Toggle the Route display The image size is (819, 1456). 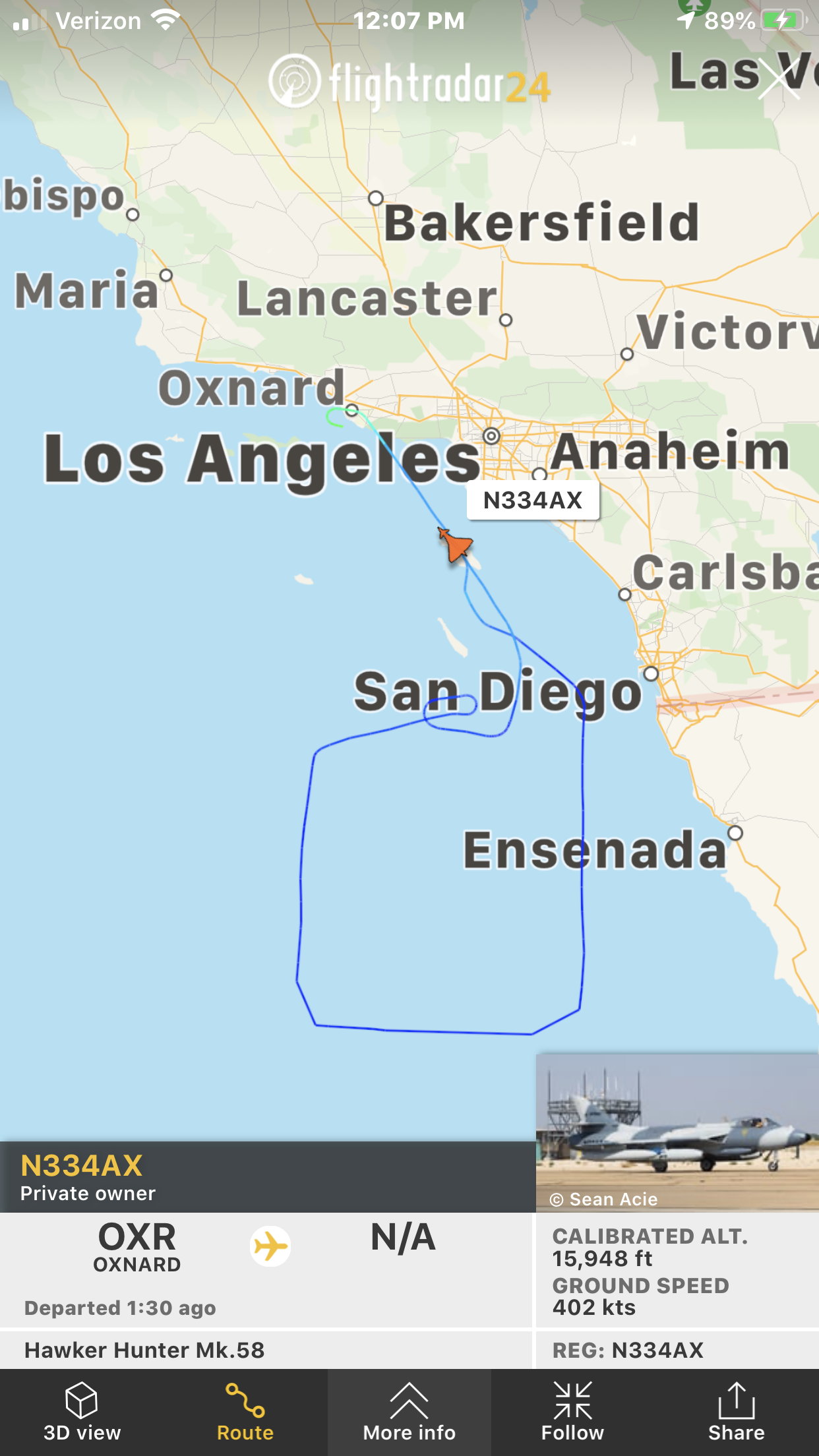coord(245,1412)
